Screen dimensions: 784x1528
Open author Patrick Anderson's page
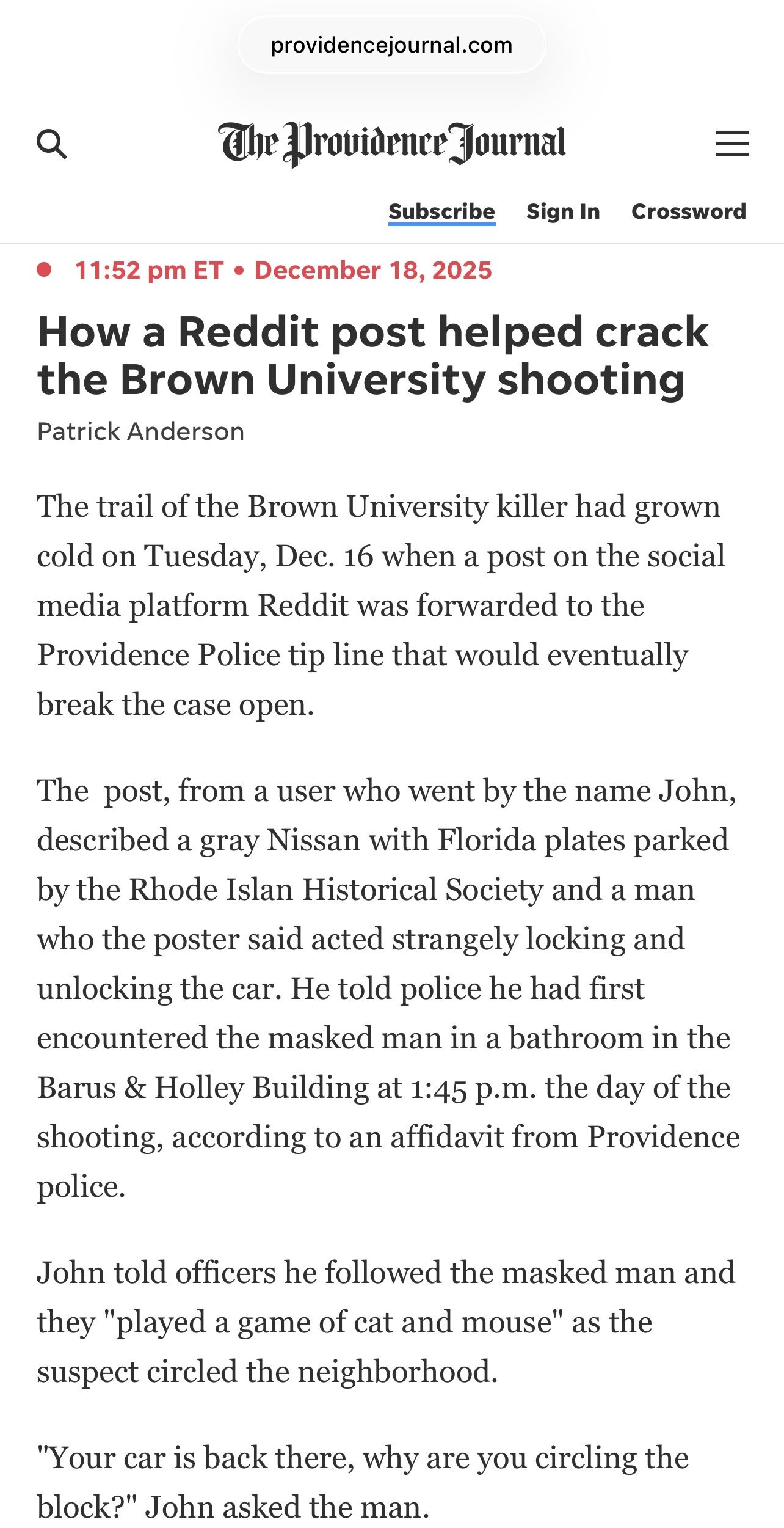tap(140, 431)
